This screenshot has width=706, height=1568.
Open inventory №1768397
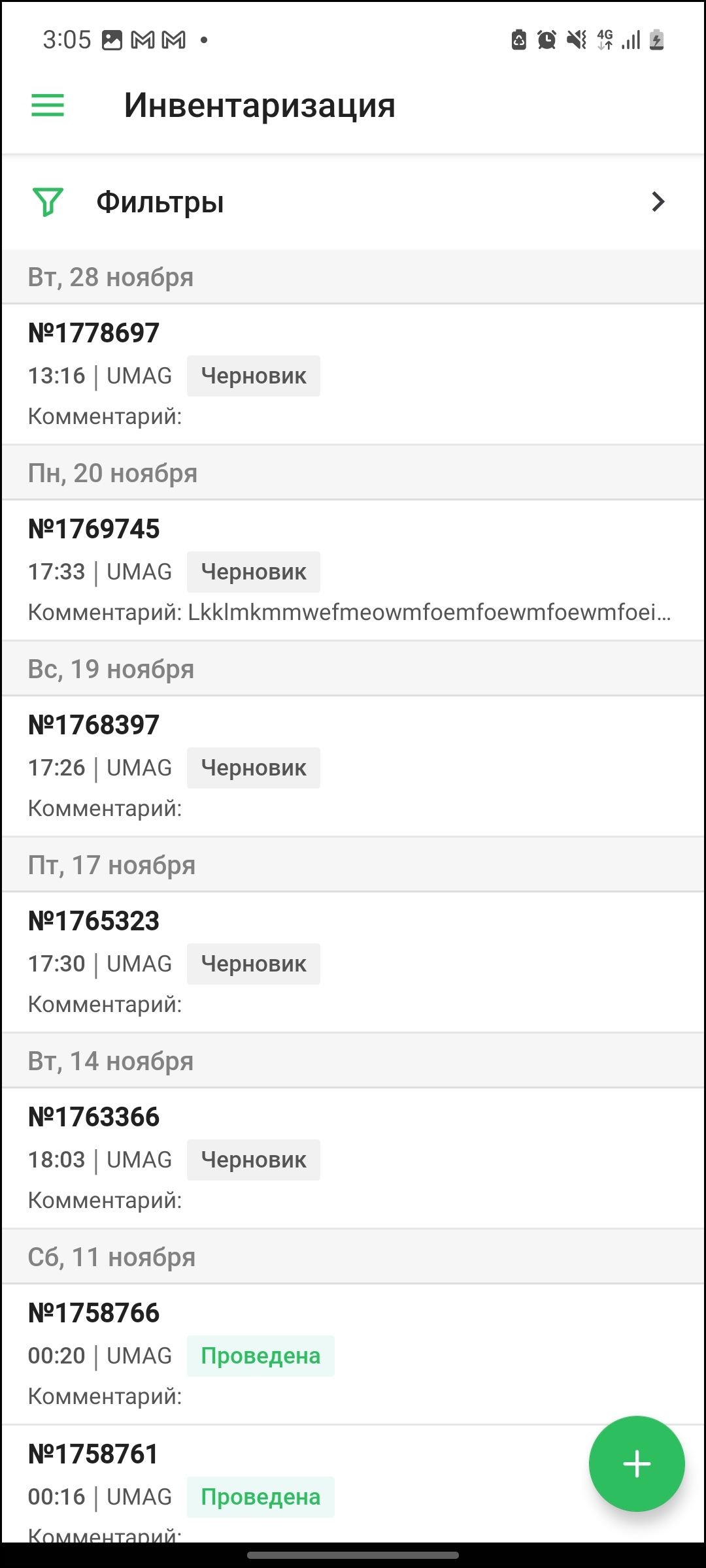tap(353, 766)
